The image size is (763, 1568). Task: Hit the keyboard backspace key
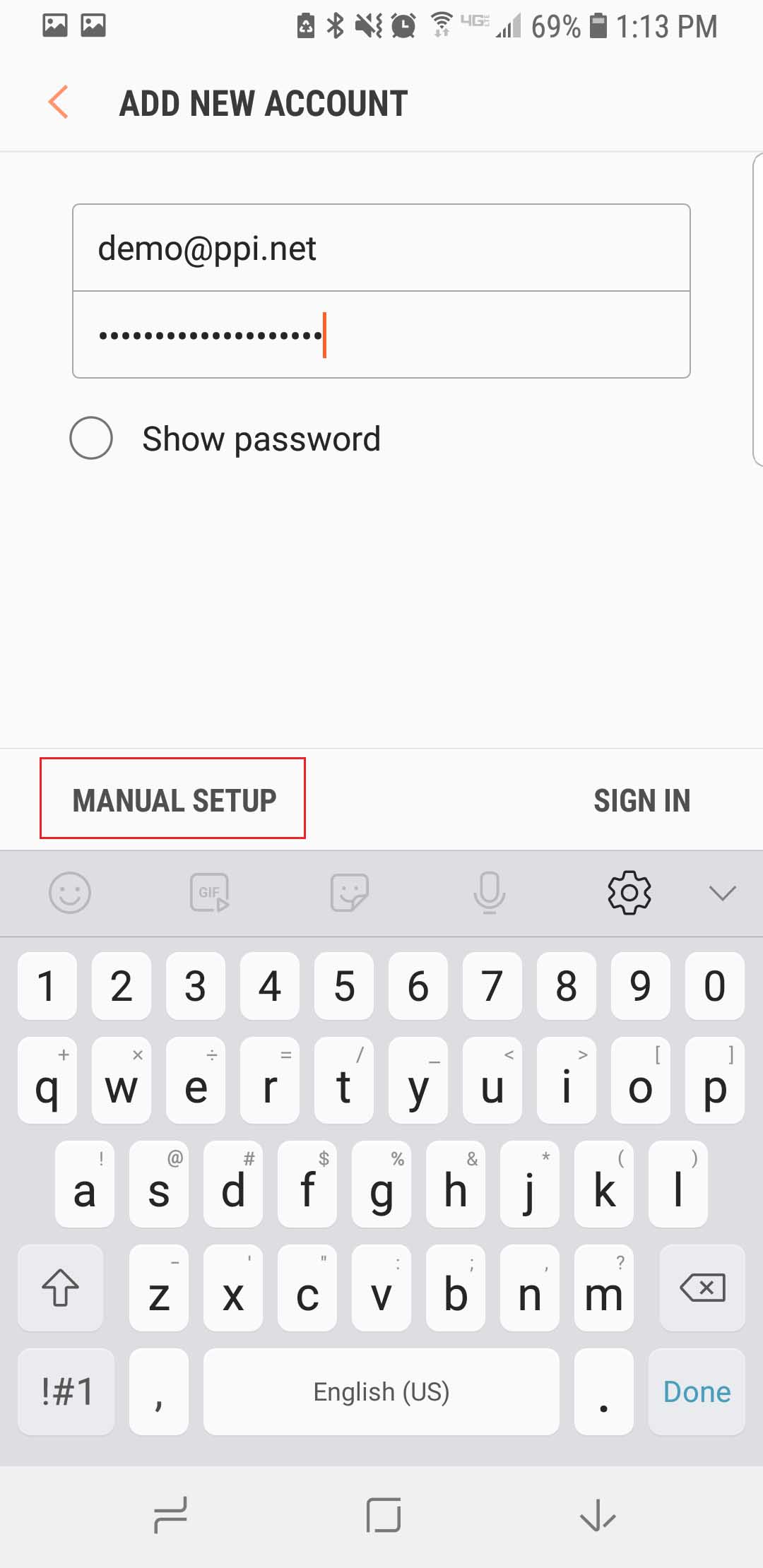(x=702, y=1288)
